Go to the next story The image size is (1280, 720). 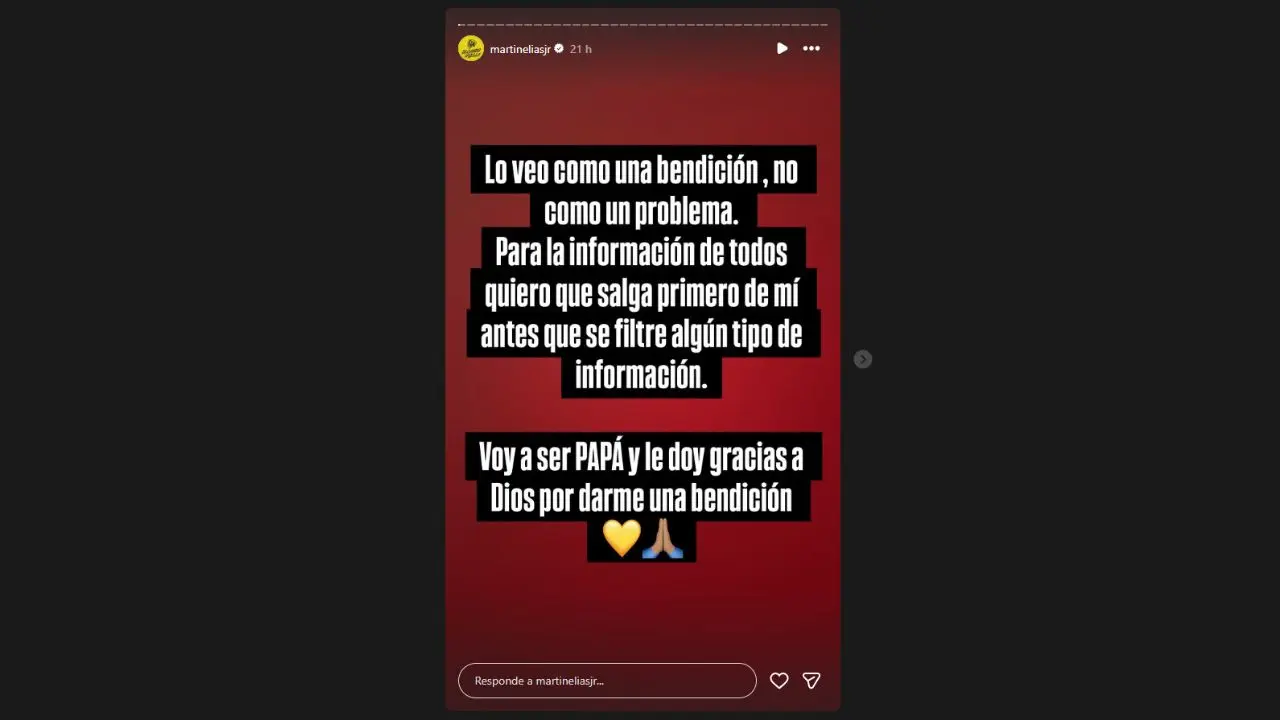point(863,359)
